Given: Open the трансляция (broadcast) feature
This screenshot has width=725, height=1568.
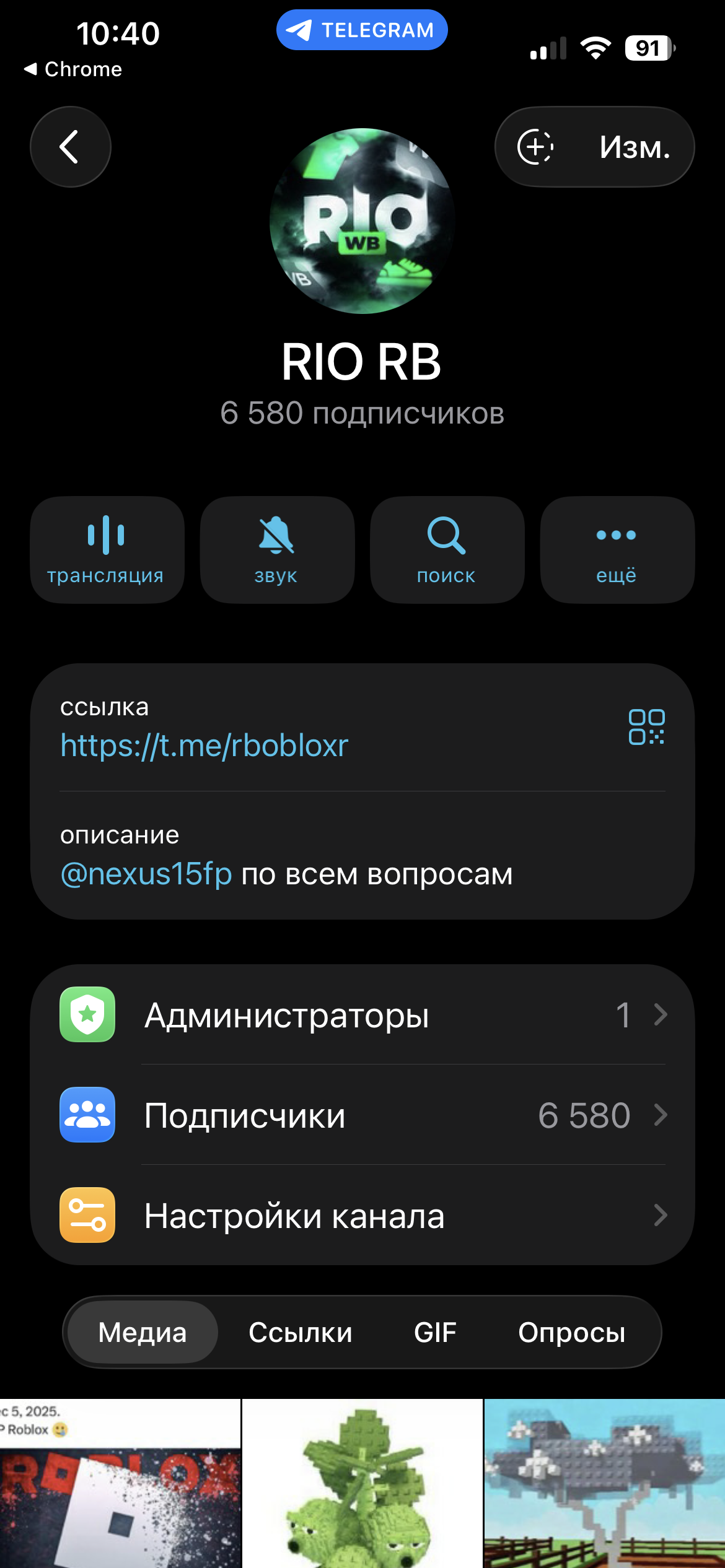Looking at the screenshot, I should click(x=107, y=549).
